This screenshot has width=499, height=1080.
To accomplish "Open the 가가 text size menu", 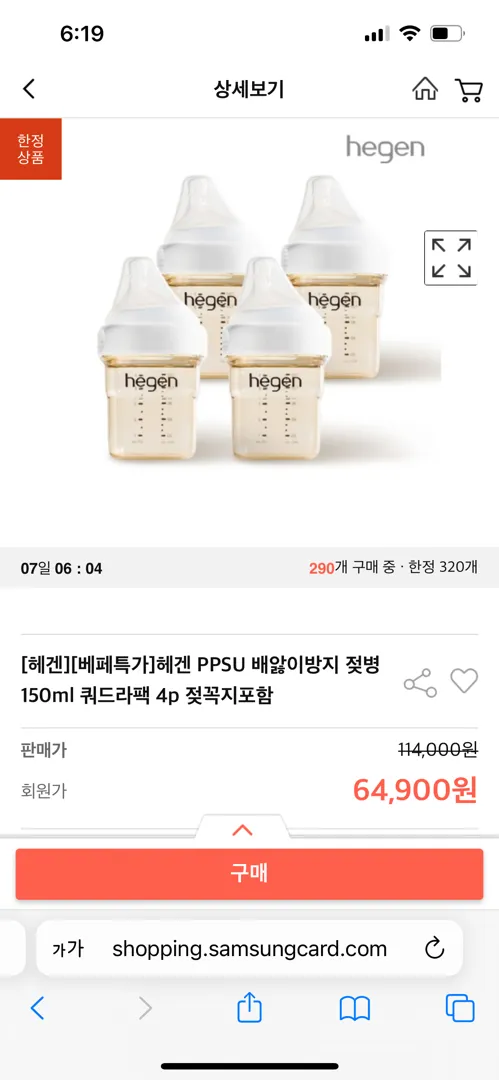I will point(68,949).
